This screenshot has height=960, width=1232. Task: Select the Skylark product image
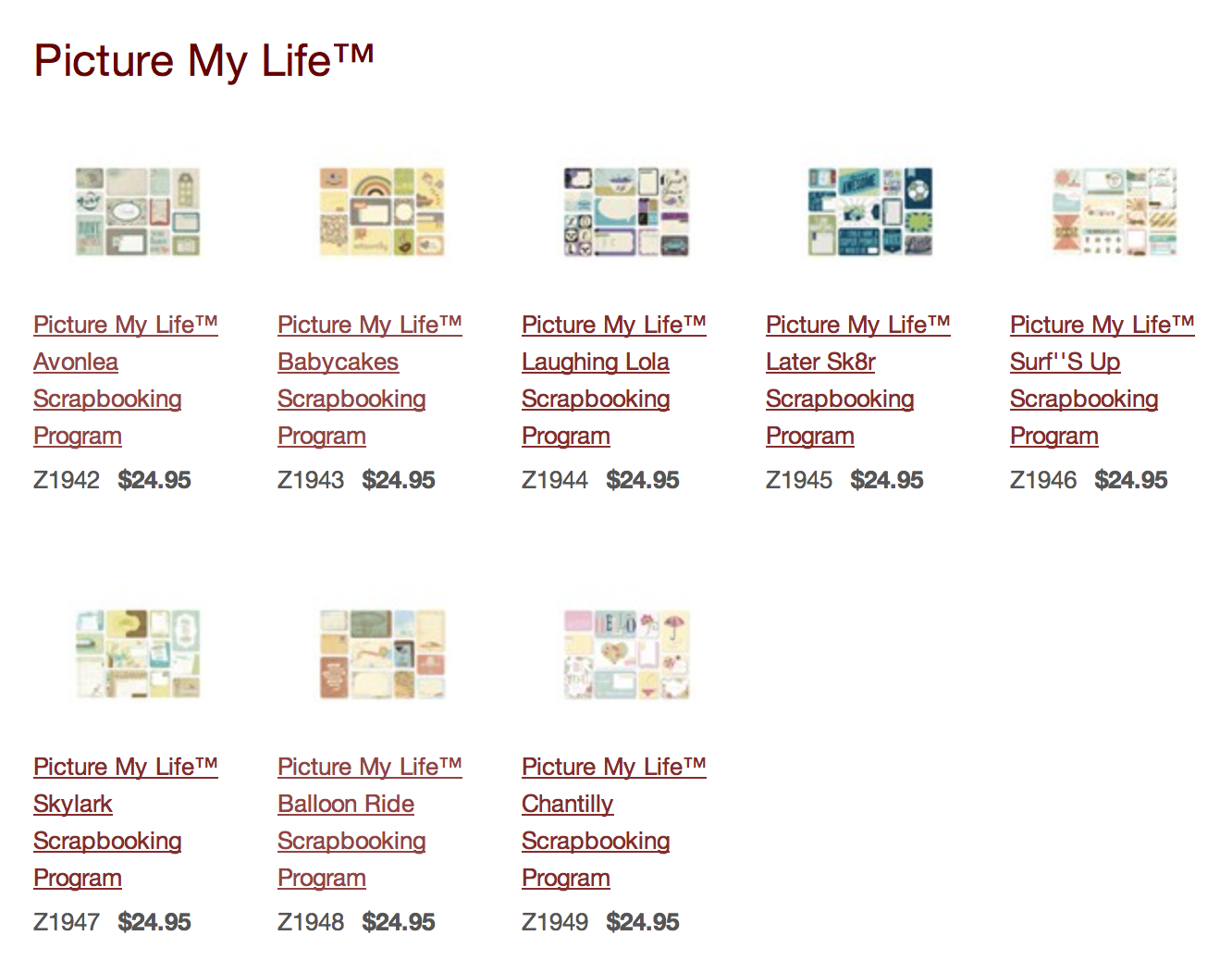pos(138,654)
